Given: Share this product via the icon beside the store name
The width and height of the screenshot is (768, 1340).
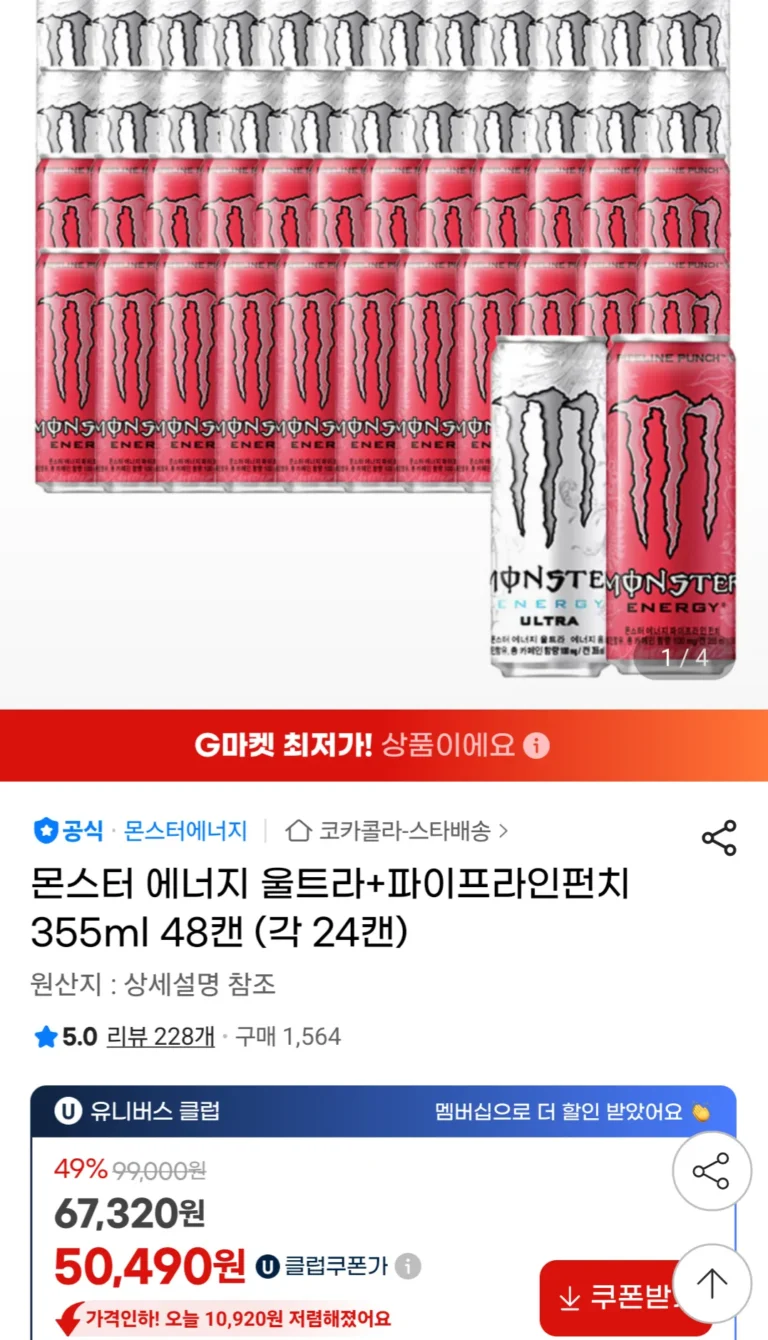Looking at the screenshot, I should pyautogui.click(x=718, y=838).
